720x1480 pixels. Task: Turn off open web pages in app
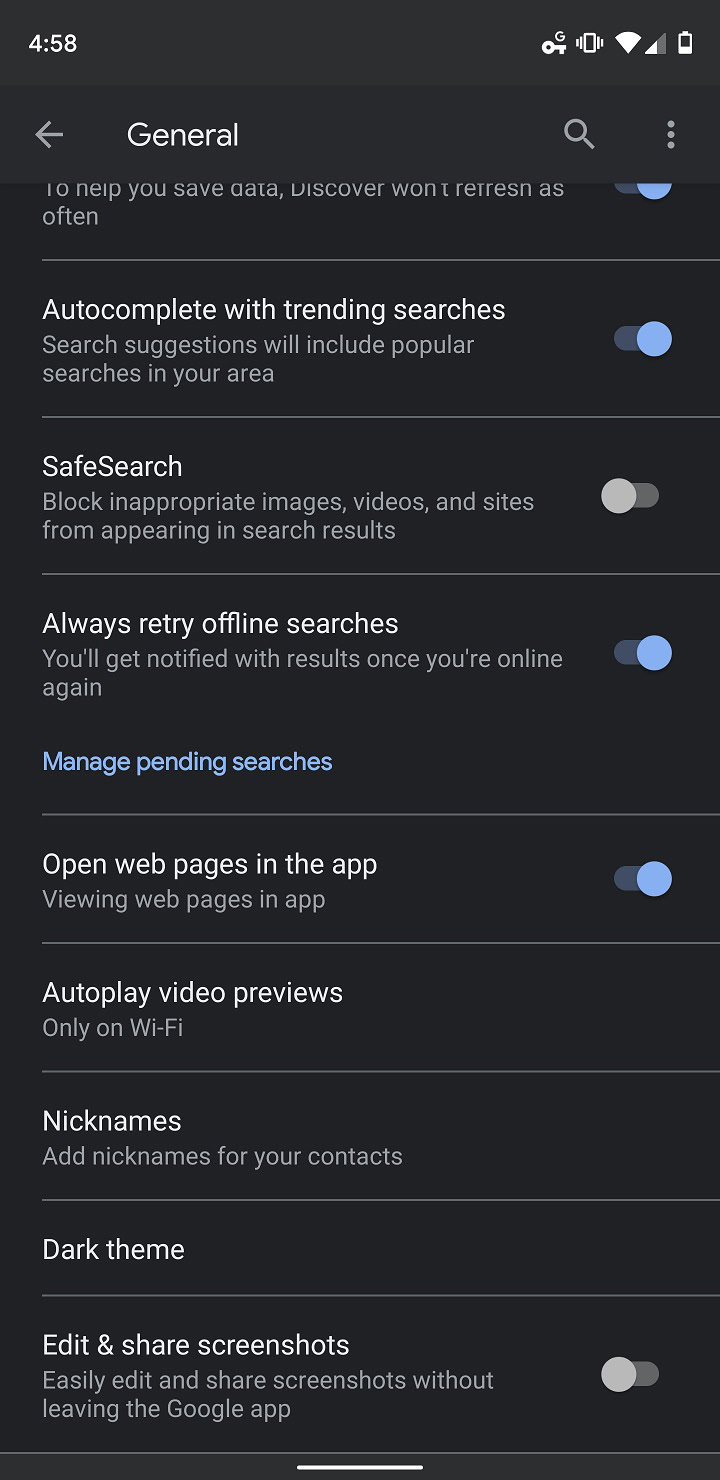coord(642,879)
